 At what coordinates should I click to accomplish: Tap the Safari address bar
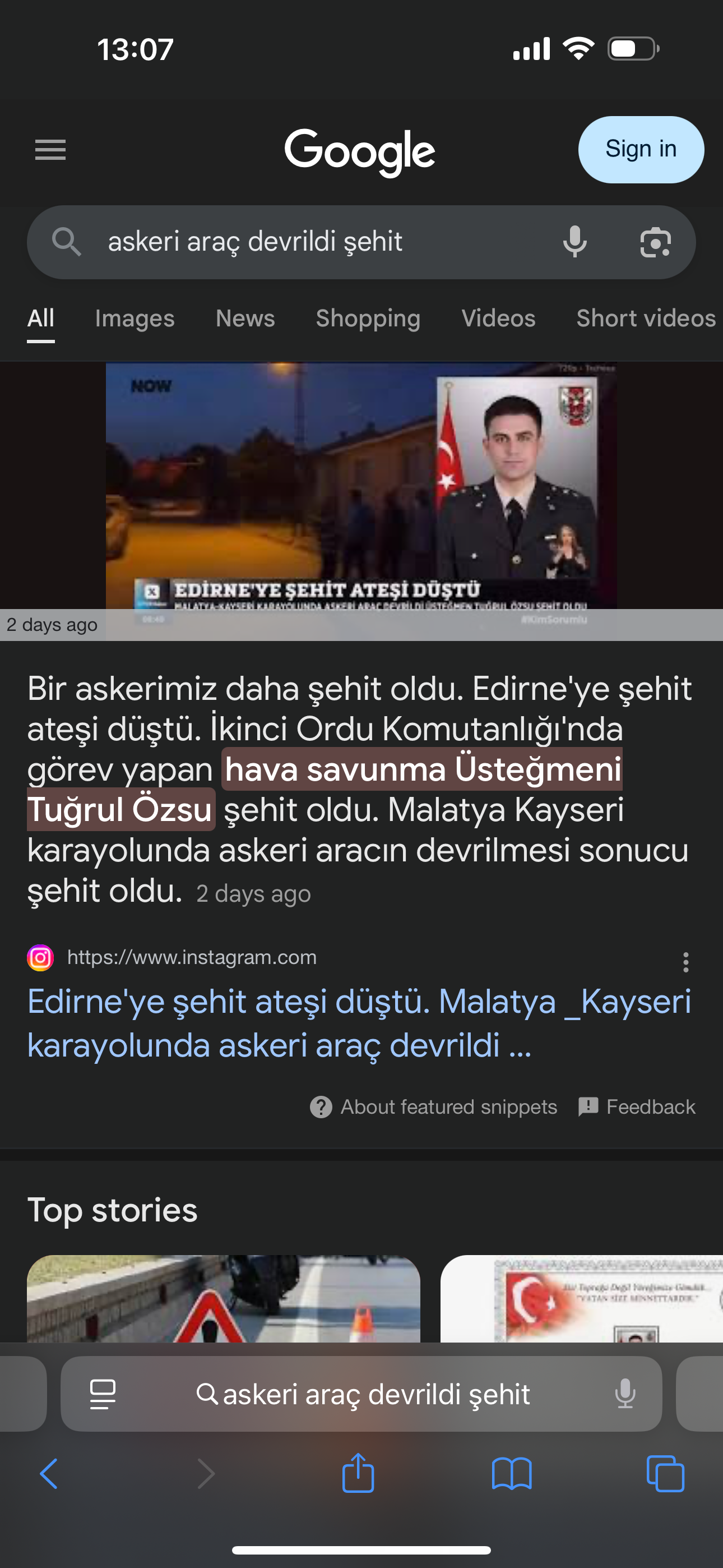click(361, 1393)
